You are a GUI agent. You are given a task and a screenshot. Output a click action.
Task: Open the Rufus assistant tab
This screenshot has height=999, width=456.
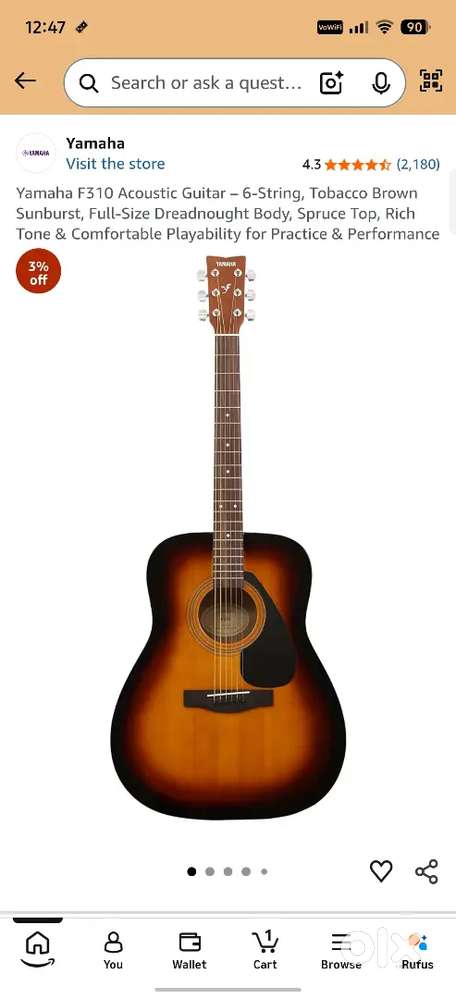pyautogui.click(x=417, y=951)
